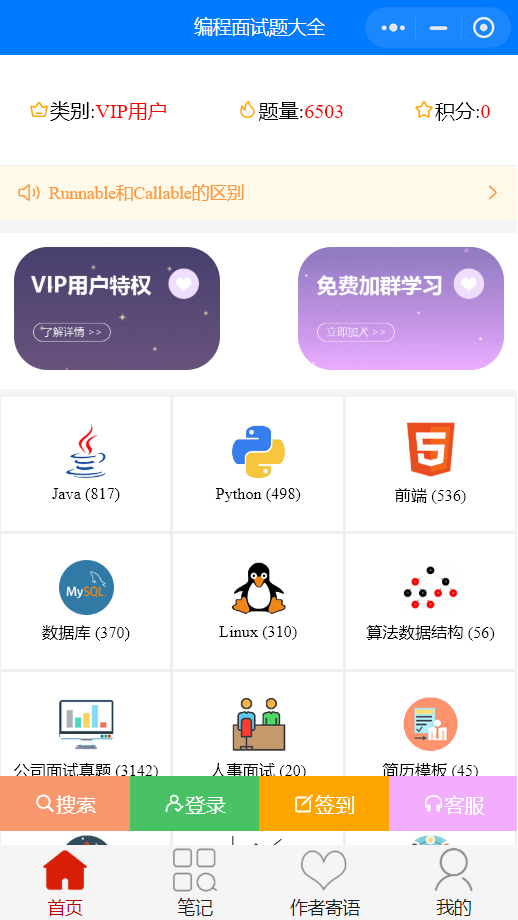Switch to the 笔记 tab
Image resolution: width=518 pixels, height=920 pixels.
tap(195, 883)
